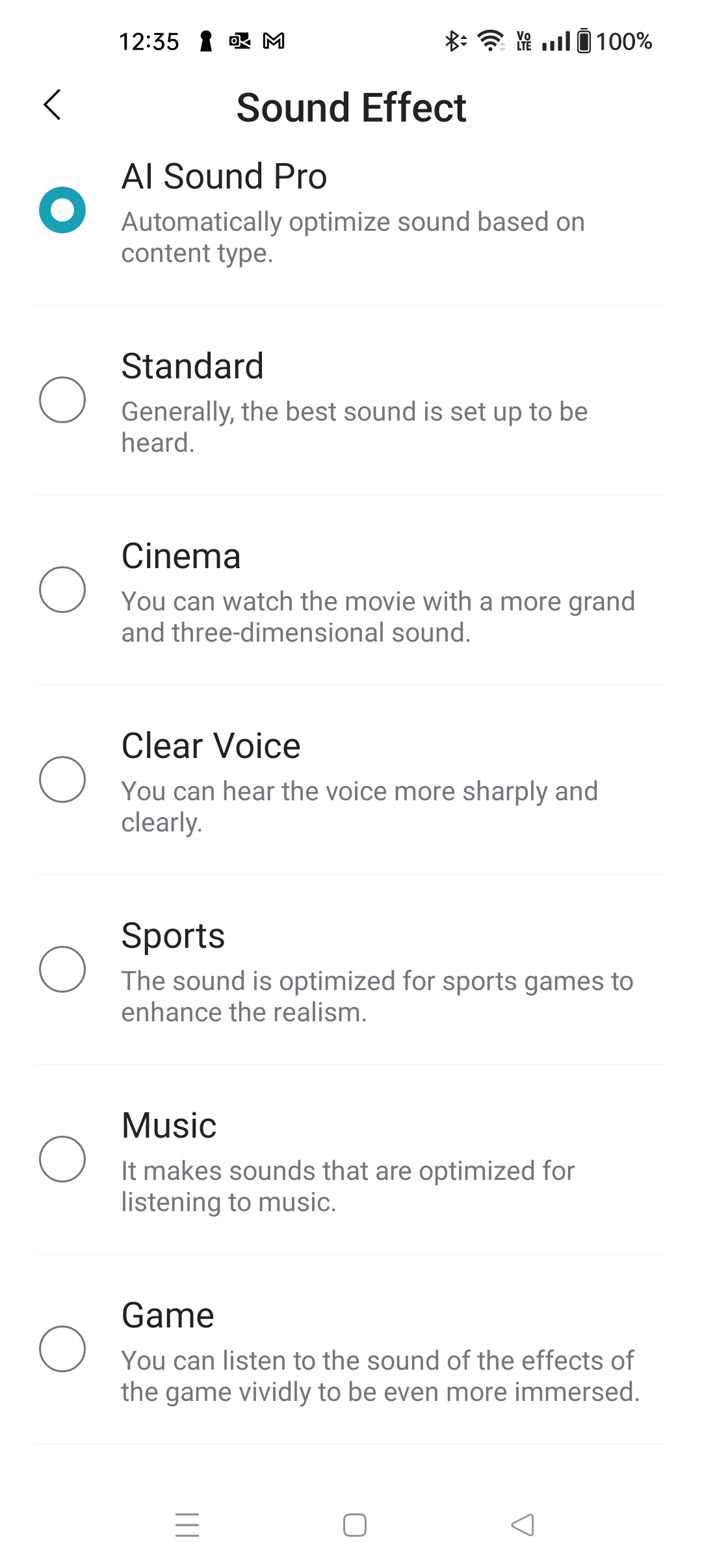Switch sound effect to Cinema
Viewport: 702px width, 1568px height.
click(62, 590)
